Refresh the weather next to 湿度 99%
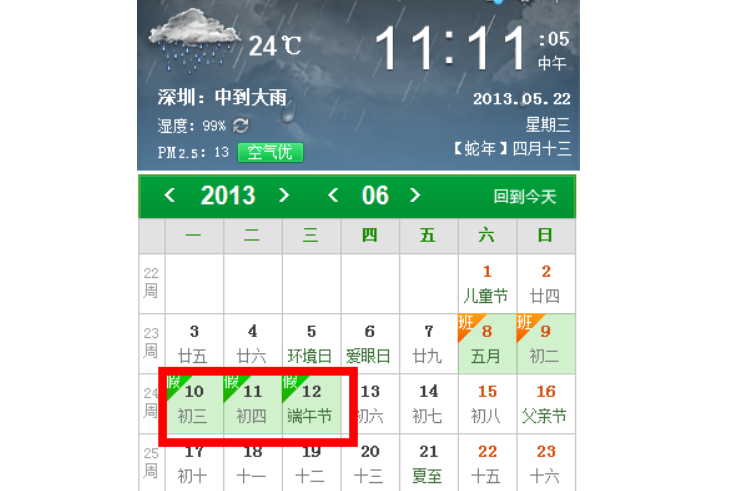 [x=241, y=126]
